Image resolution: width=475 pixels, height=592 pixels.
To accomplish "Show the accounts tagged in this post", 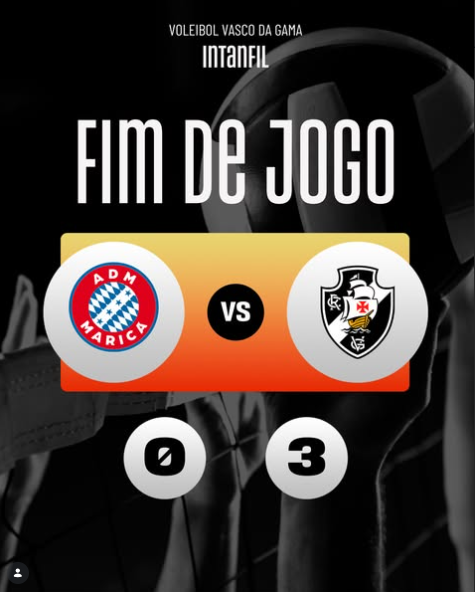I will [17, 573].
